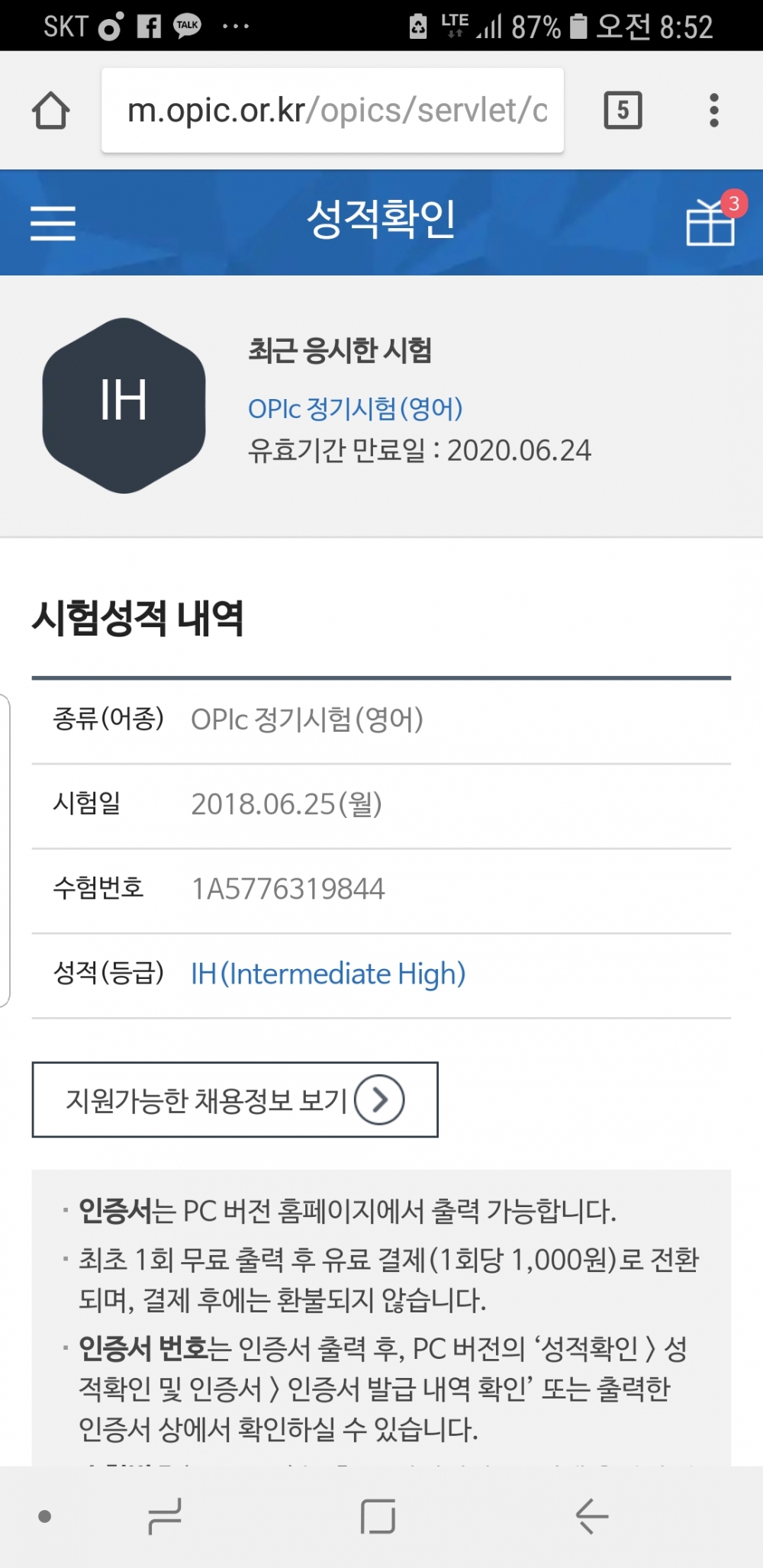Screen dimensions: 763x1568
Task: Tap the browser home icon
Action: (51, 111)
